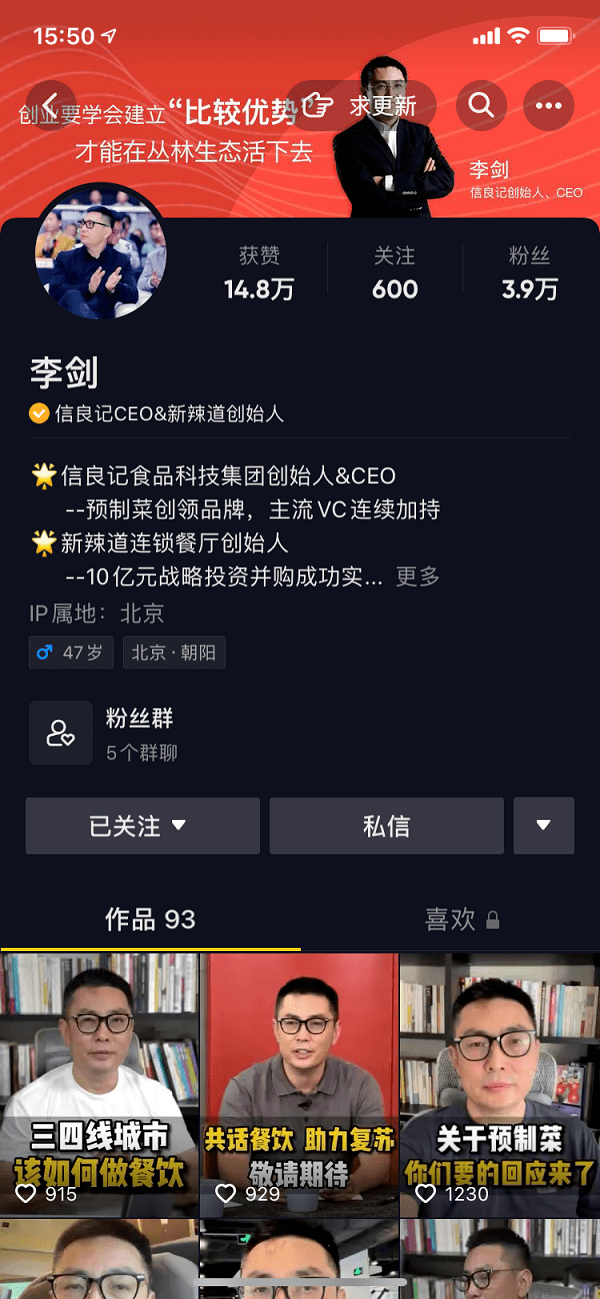Screen dimensions: 600x1299
Task: Expand the bio with 更多
Action: pos(417,577)
